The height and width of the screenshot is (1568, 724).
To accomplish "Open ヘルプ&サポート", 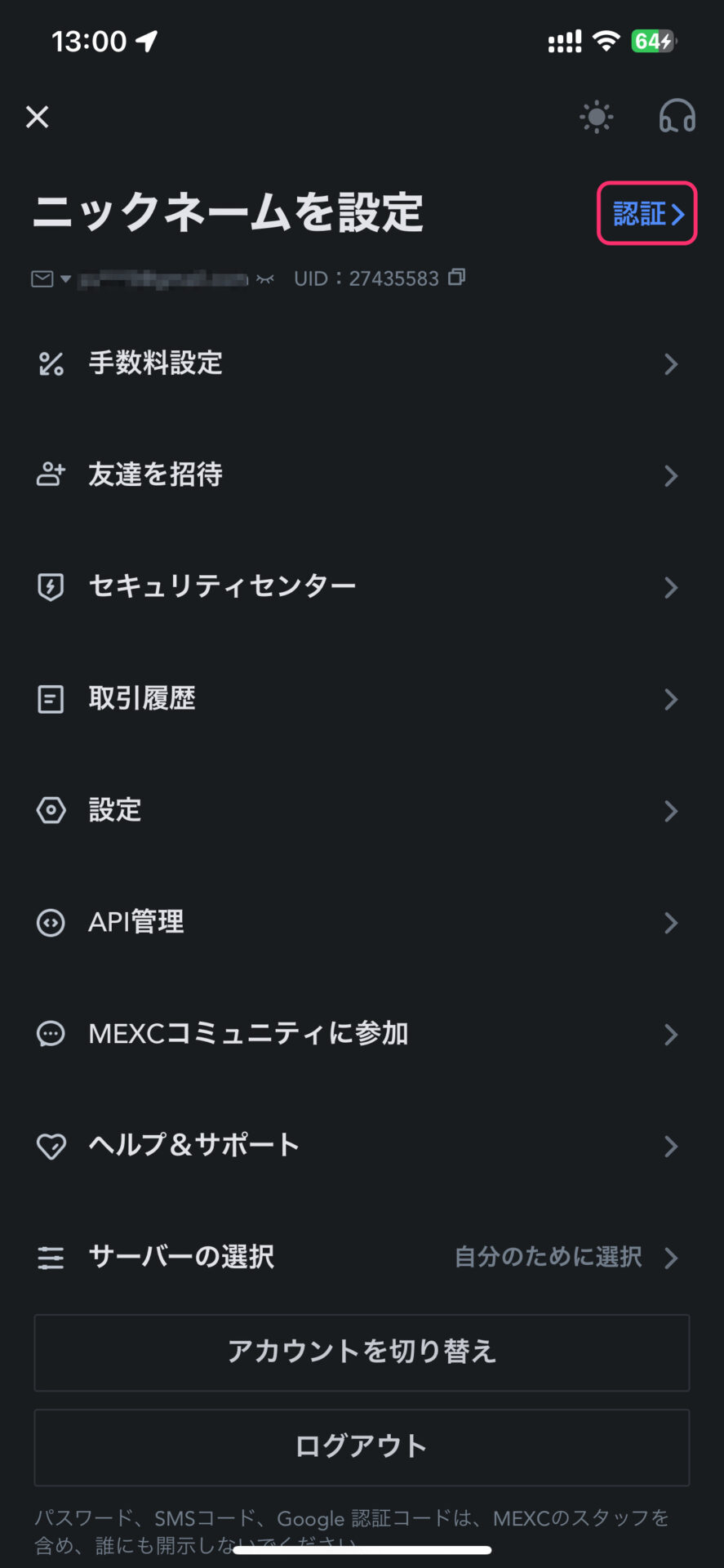I will [x=362, y=1147].
